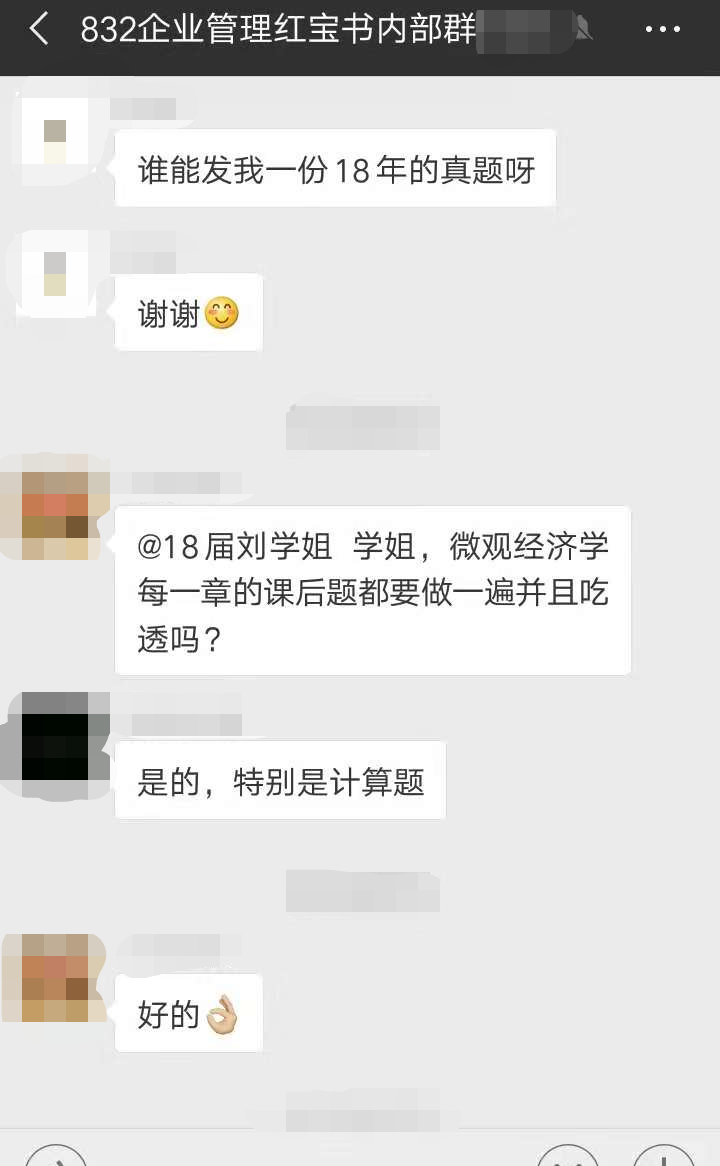Open the three-dot group chat menu
The height and width of the screenshot is (1166, 720).
click(x=662, y=30)
